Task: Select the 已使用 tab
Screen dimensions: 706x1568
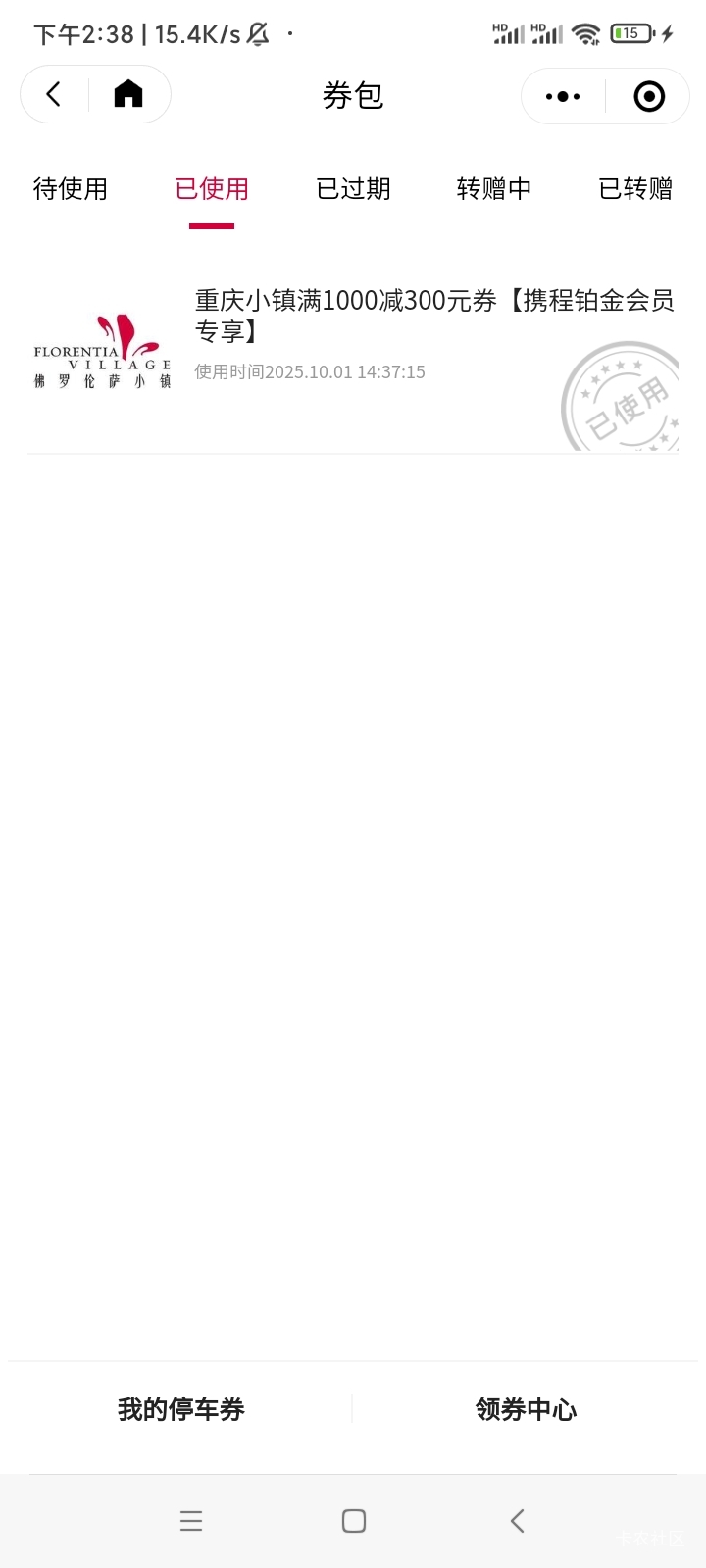Action: tap(212, 188)
